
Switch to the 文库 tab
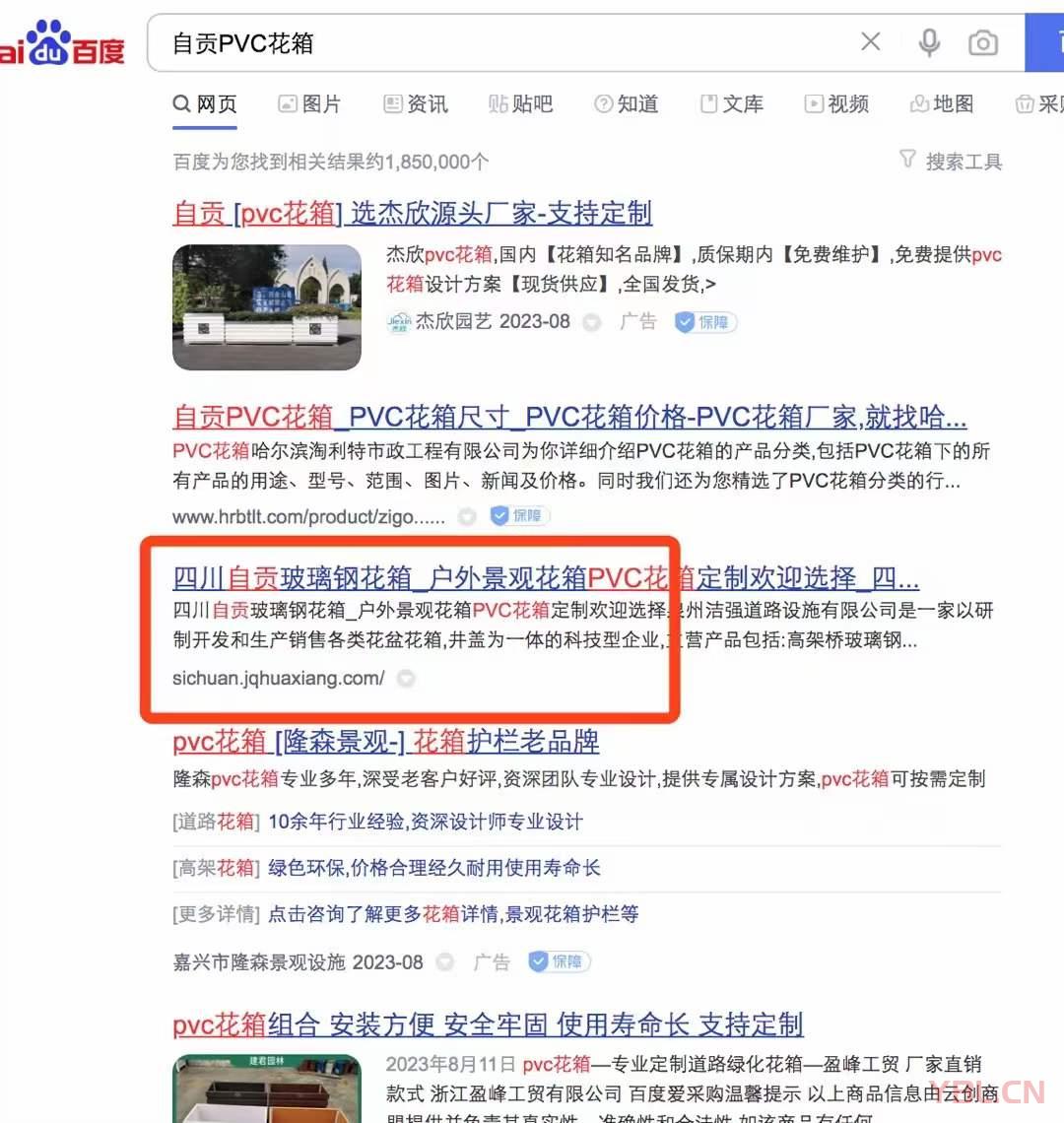click(x=732, y=104)
